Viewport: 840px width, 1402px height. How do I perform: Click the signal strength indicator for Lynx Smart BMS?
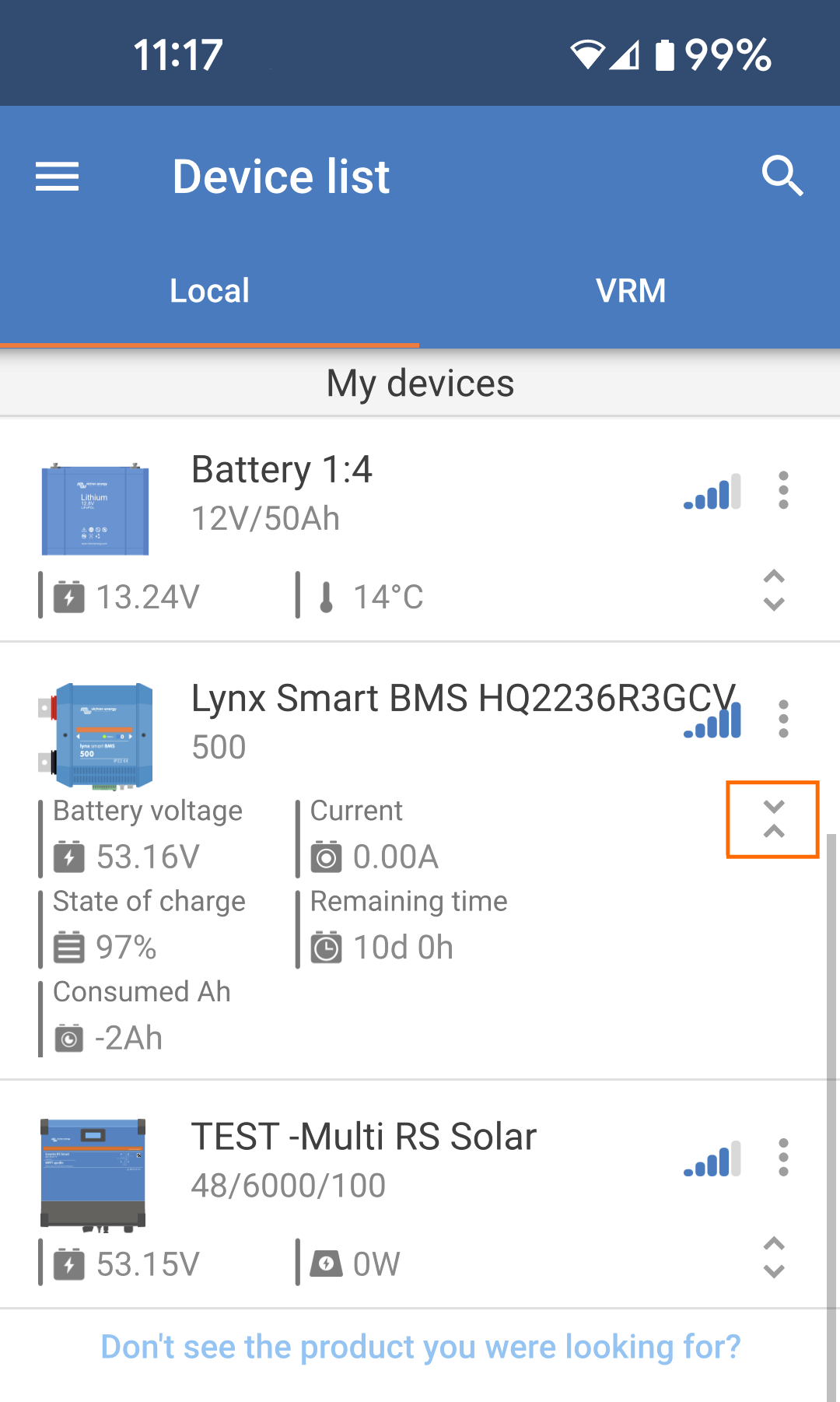tap(710, 721)
